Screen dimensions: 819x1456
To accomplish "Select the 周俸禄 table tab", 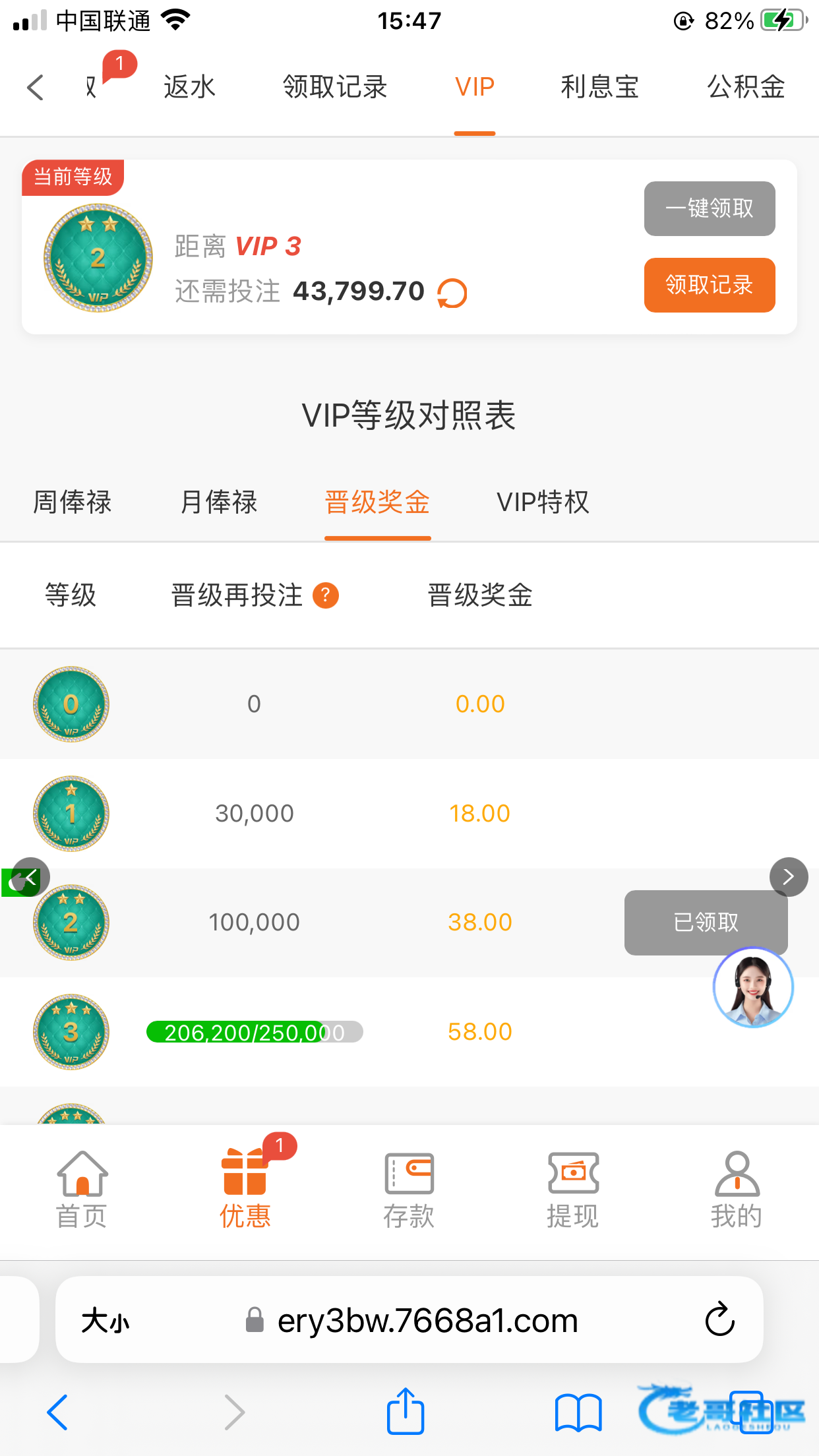I will 72,502.
